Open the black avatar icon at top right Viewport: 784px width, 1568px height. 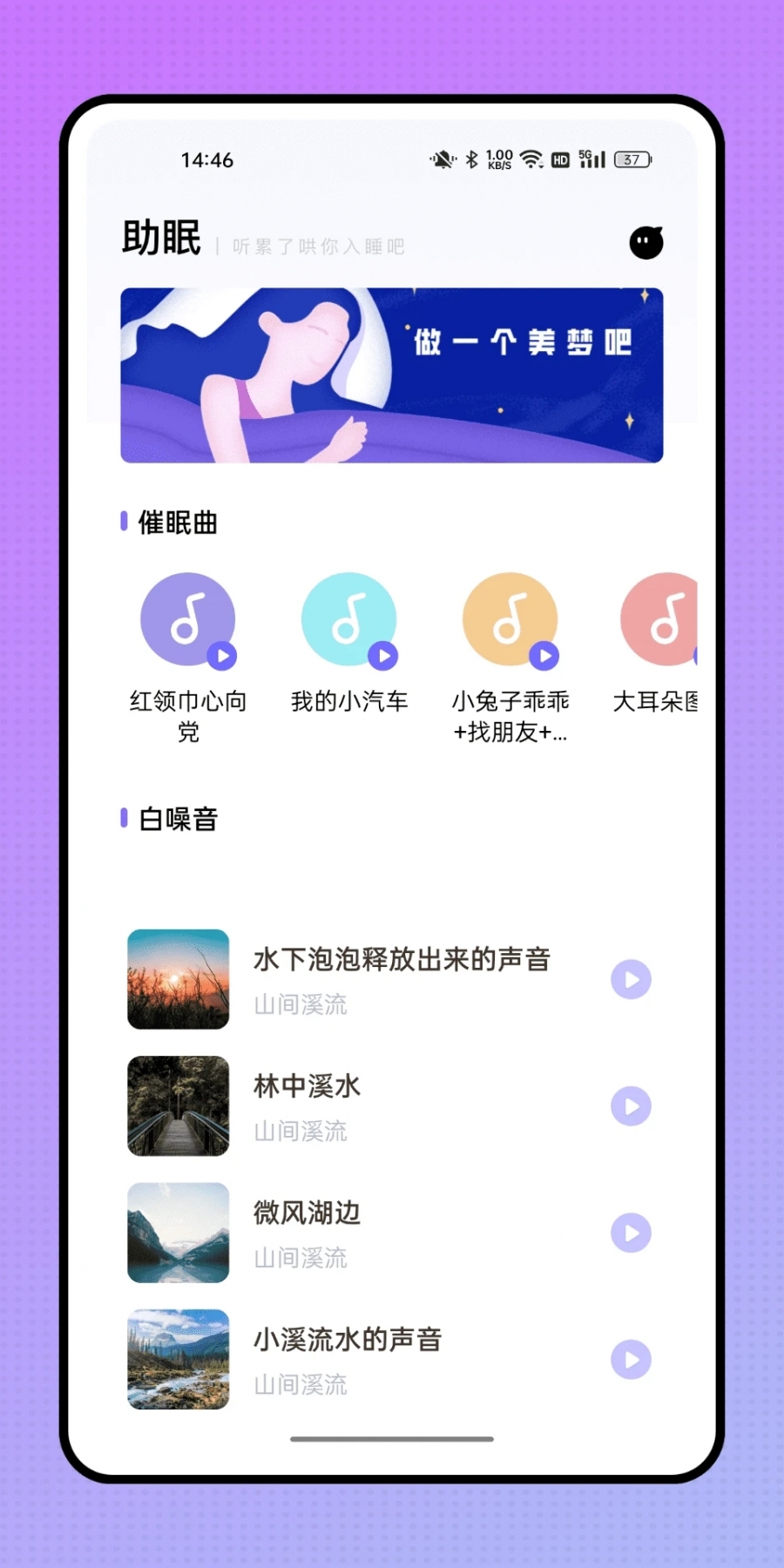pos(646,242)
